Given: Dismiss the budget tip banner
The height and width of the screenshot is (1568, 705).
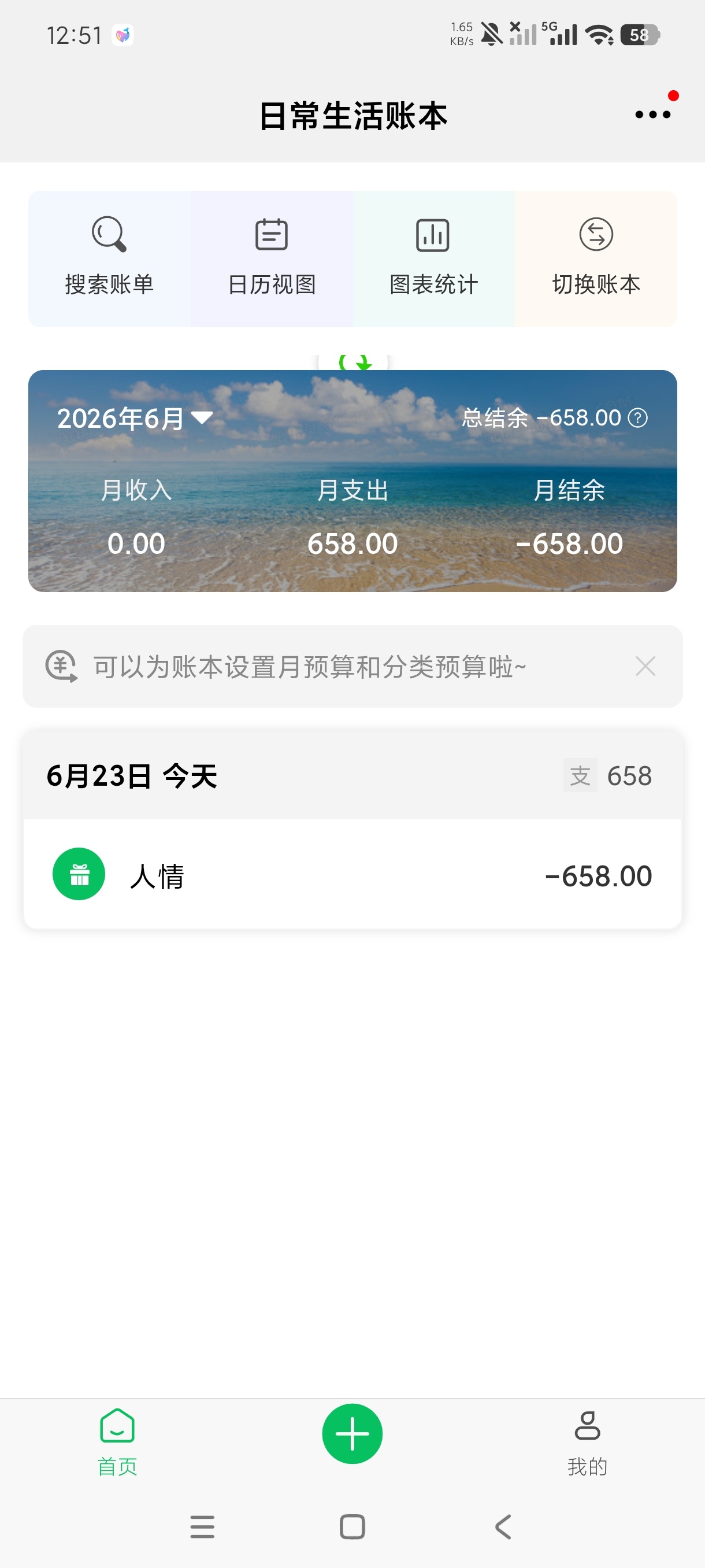Looking at the screenshot, I should tap(645, 667).
